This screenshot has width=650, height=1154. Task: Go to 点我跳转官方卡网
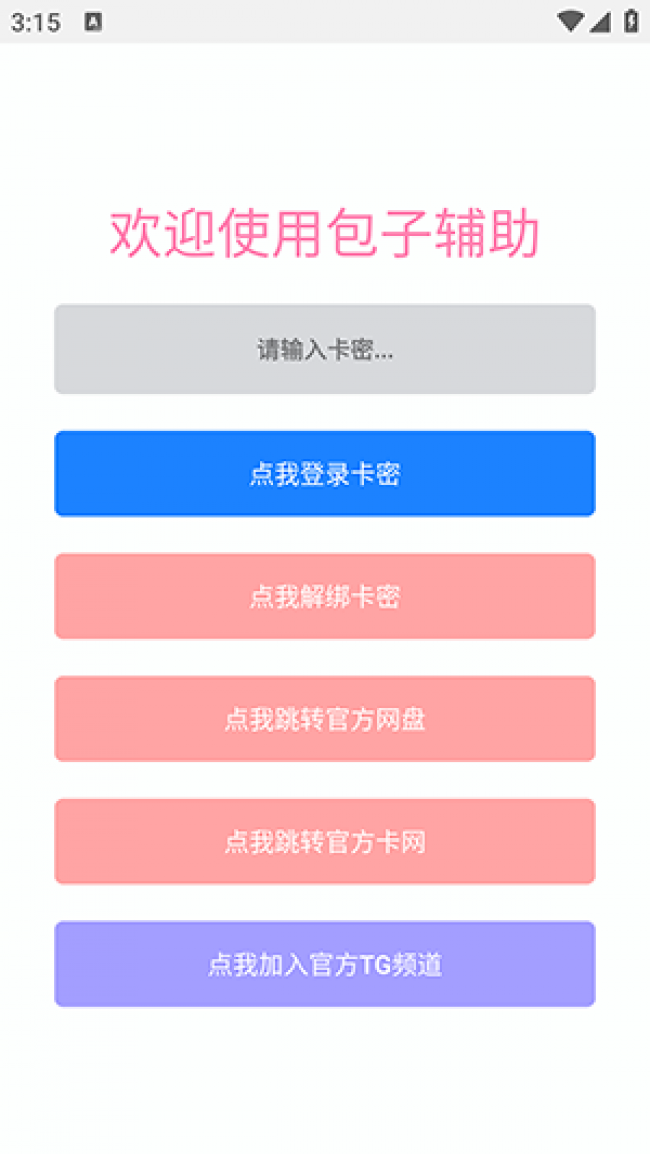324,842
